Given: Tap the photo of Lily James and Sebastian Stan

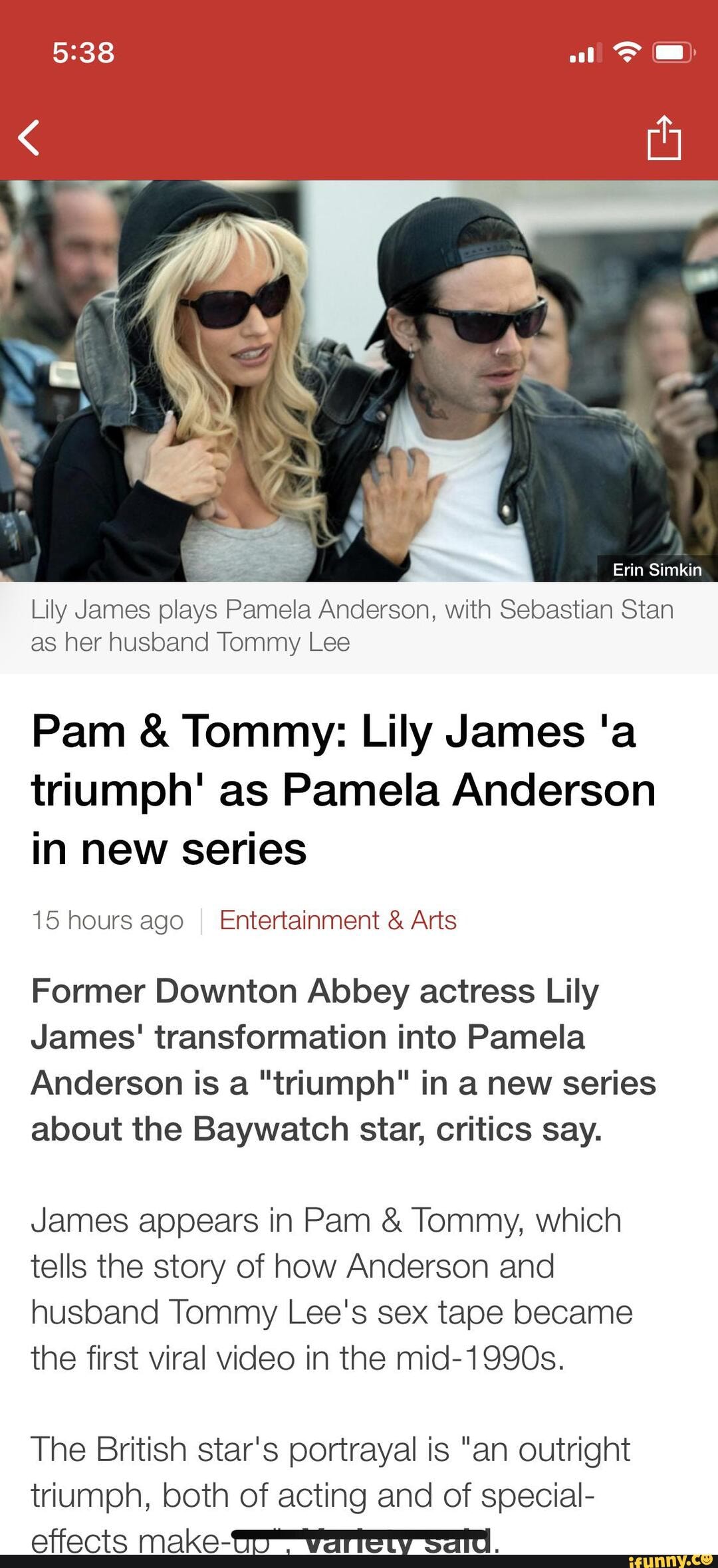Looking at the screenshot, I should click(x=359, y=382).
